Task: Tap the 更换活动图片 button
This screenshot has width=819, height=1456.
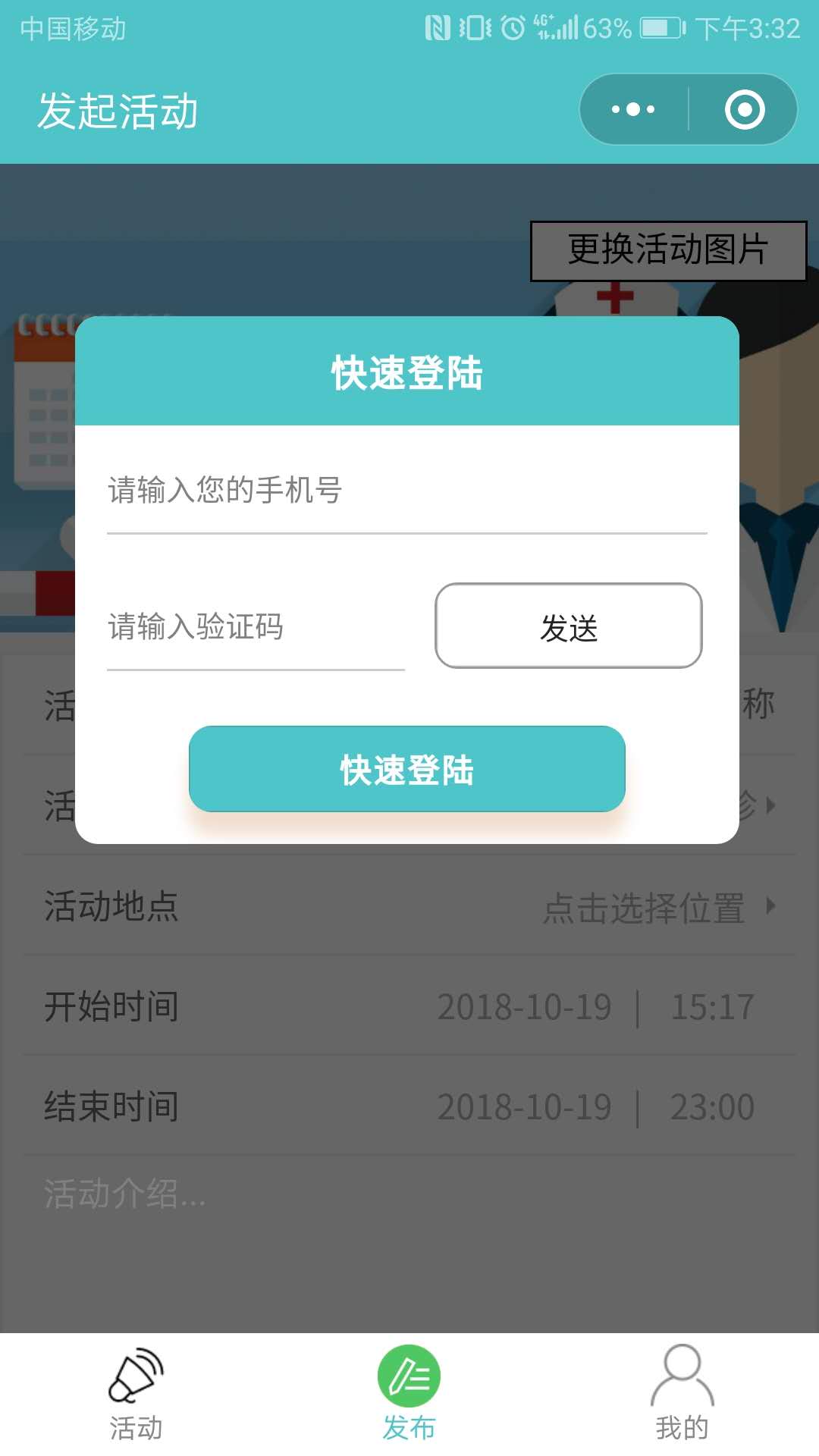Action: (668, 250)
